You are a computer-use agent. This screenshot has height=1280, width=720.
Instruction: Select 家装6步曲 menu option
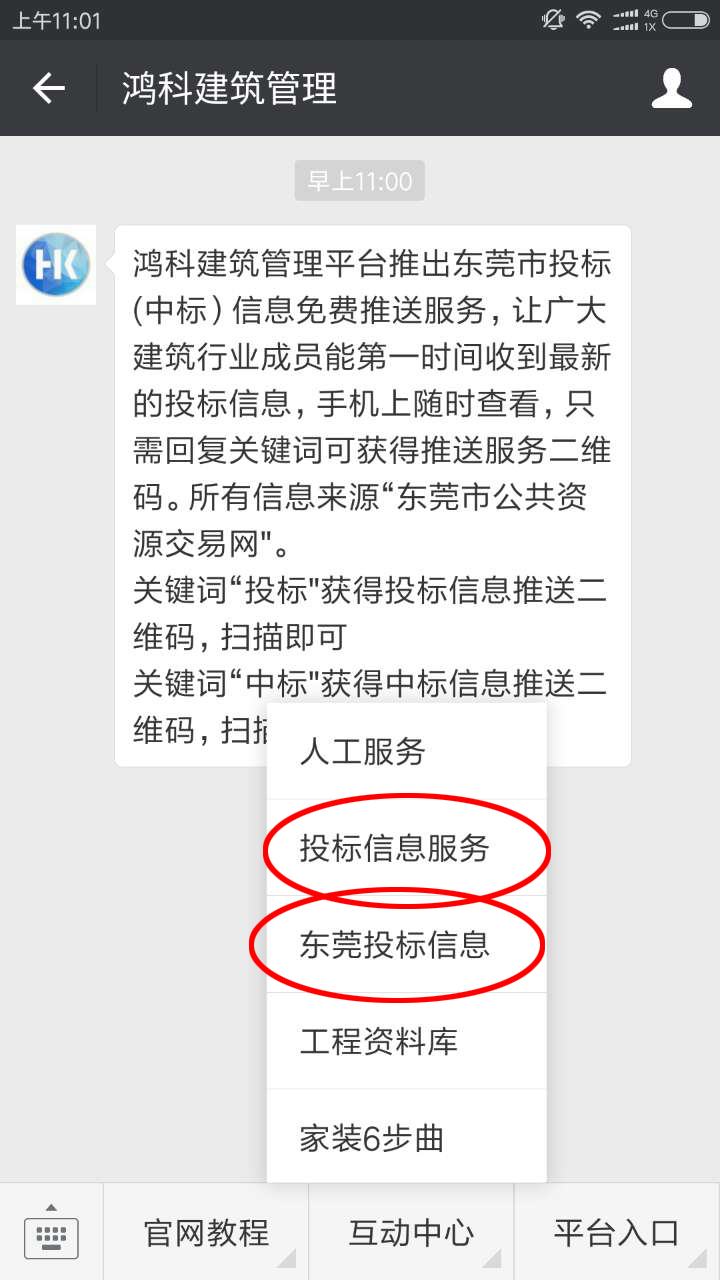[406, 1138]
